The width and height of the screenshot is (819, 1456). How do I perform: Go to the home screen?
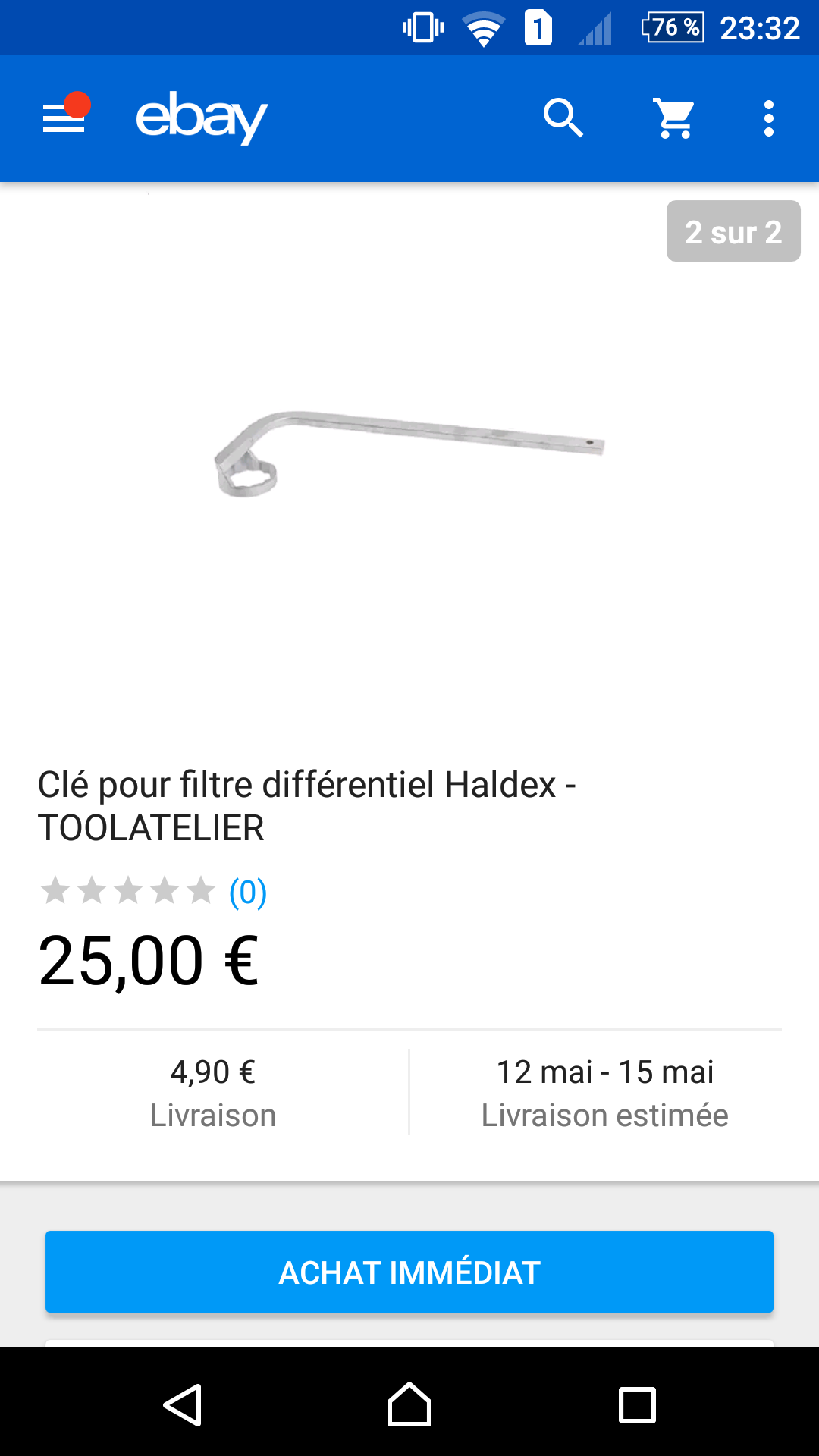409,1404
